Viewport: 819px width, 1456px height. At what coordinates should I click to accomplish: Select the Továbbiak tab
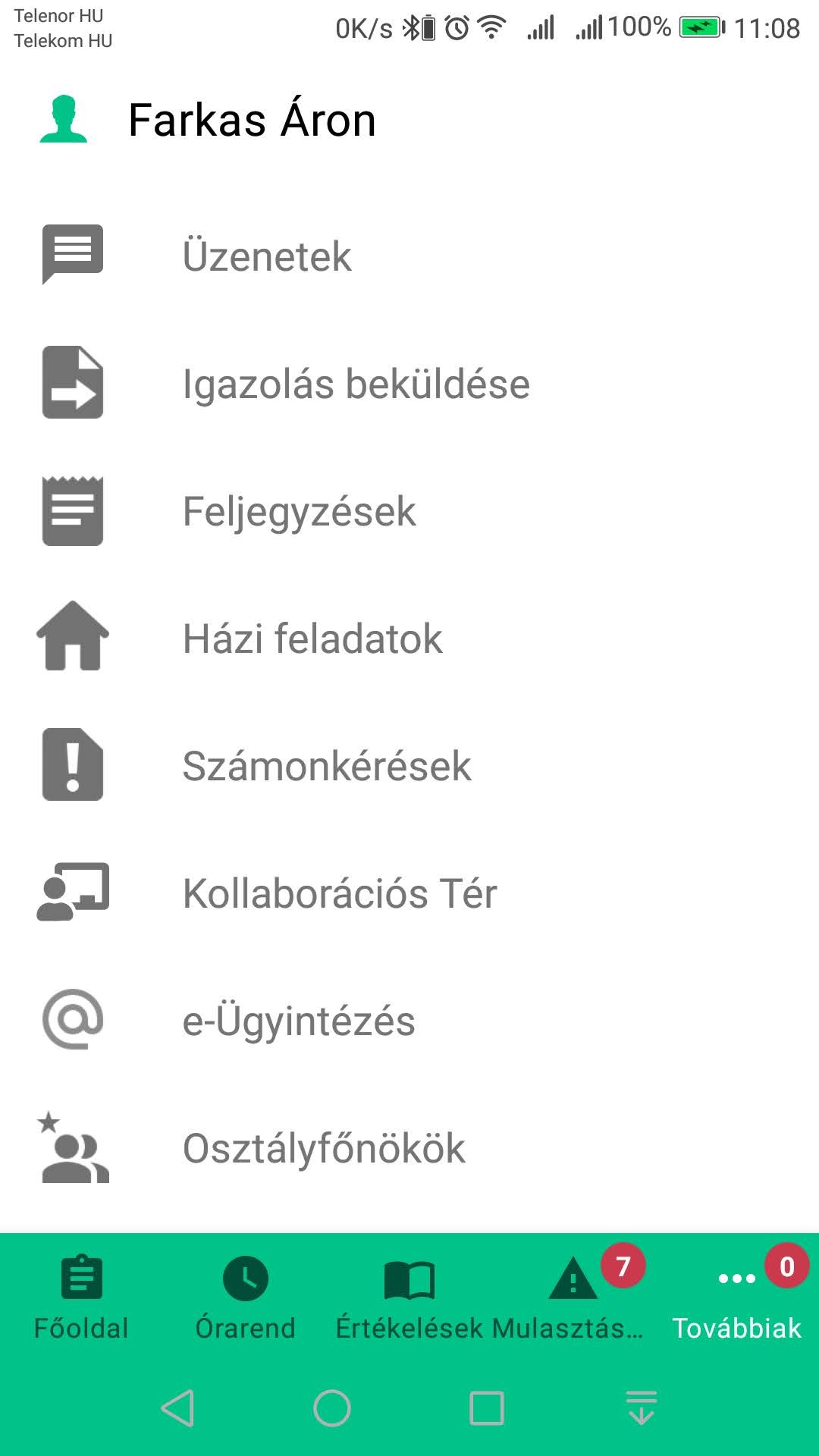(737, 1298)
